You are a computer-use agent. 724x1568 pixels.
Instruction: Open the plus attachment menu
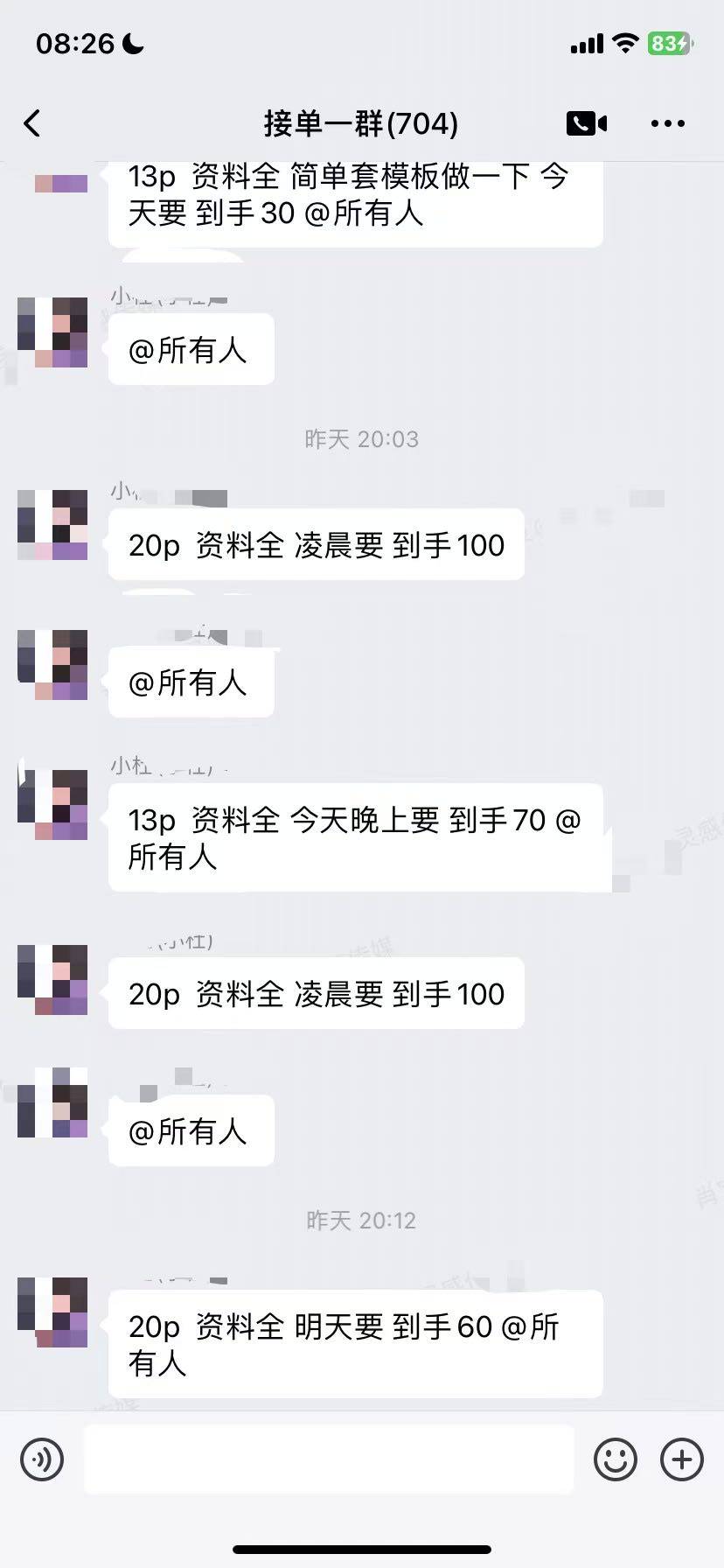682,1459
